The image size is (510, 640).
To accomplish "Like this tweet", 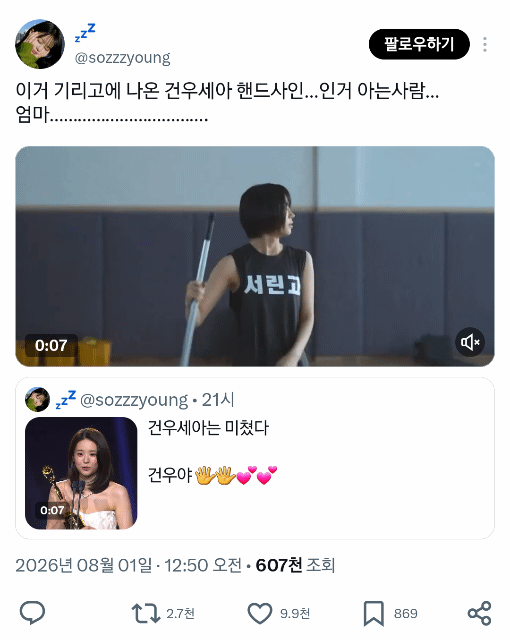I will click(x=260, y=613).
